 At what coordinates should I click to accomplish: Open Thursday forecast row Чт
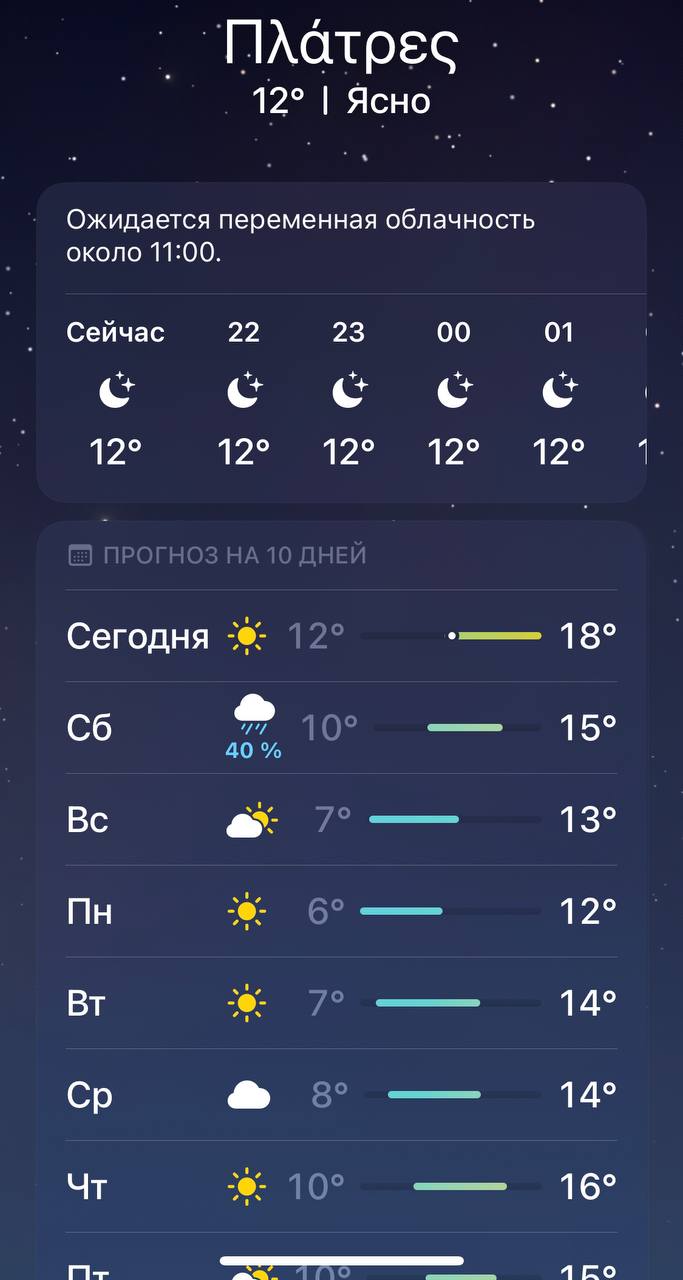[340, 1187]
